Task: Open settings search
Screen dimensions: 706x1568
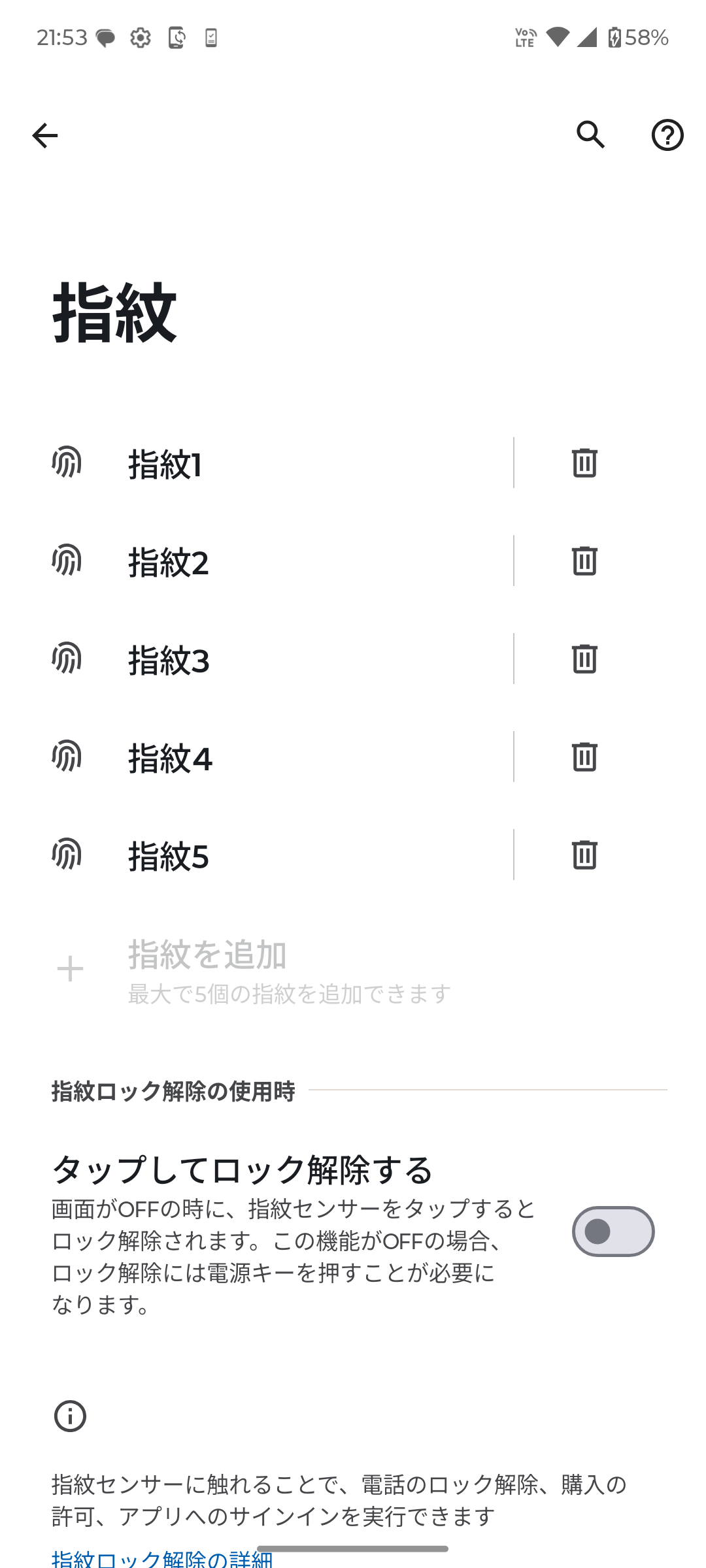Action: [x=590, y=135]
